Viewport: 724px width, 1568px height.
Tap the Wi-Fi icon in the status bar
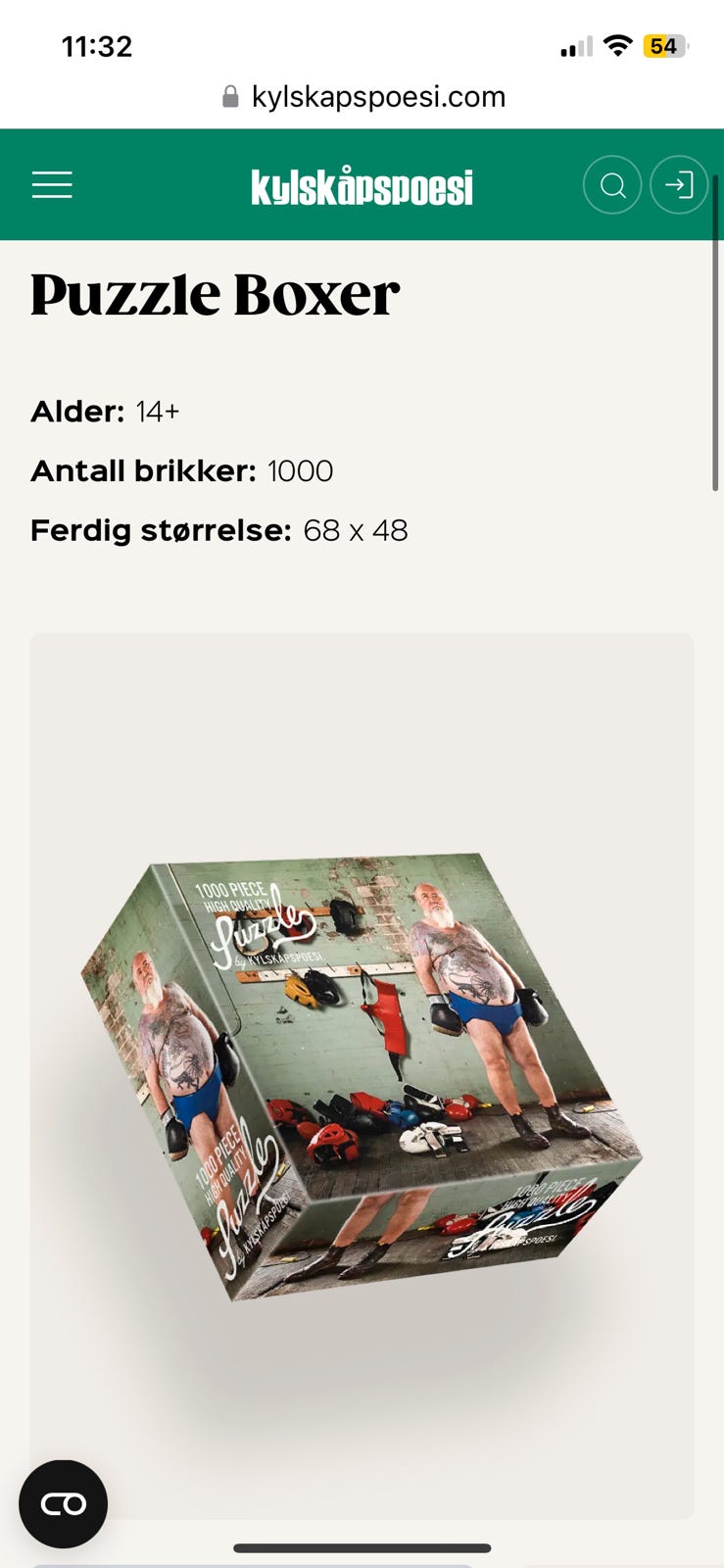click(616, 44)
